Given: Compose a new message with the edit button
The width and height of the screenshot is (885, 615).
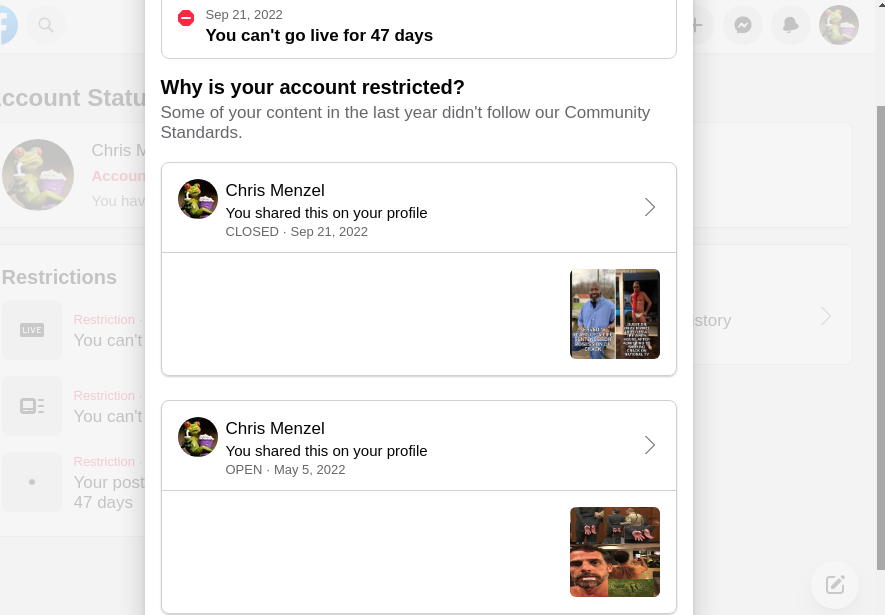Looking at the screenshot, I should (x=835, y=585).
